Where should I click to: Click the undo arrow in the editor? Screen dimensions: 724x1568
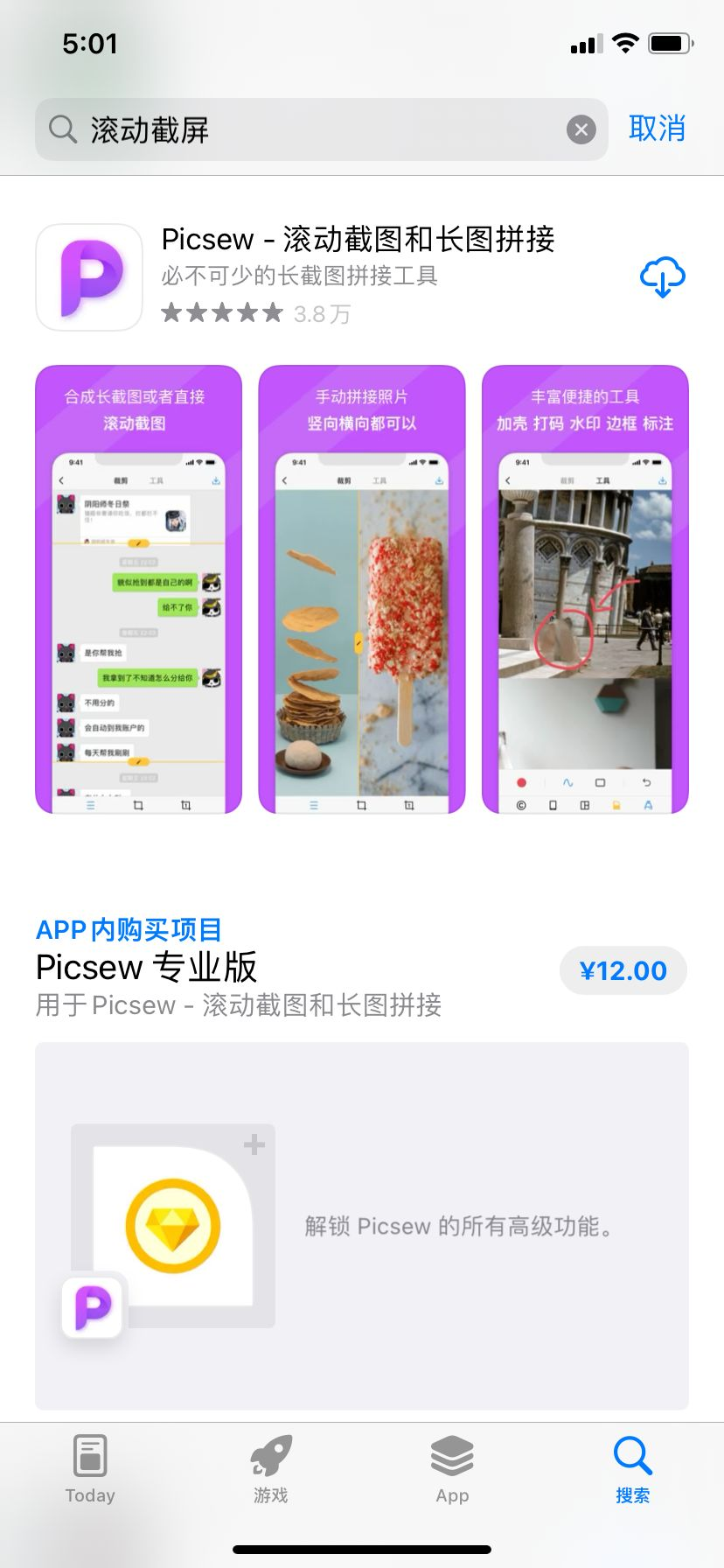pyautogui.click(x=647, y=784)
